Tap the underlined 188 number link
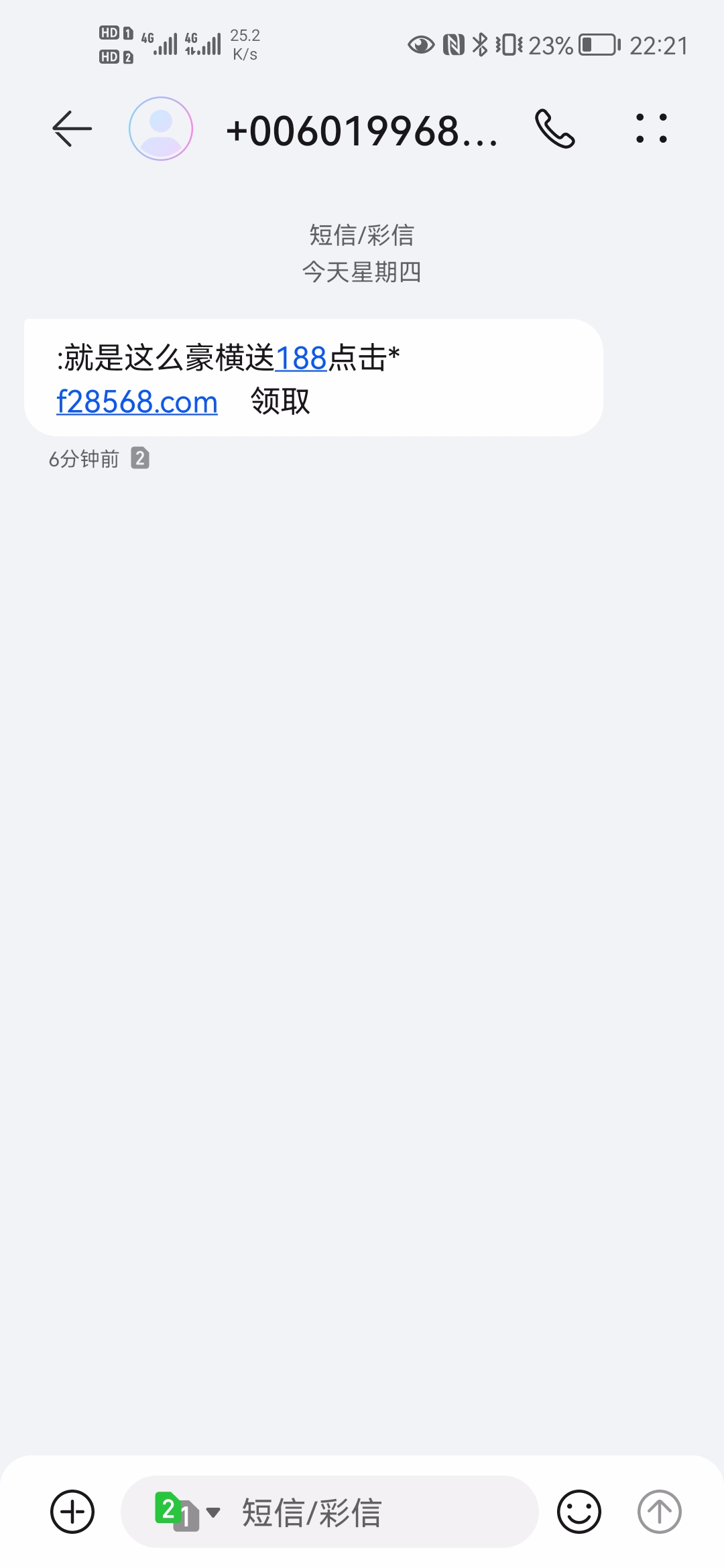724x1568 pixels. point(301,358)
